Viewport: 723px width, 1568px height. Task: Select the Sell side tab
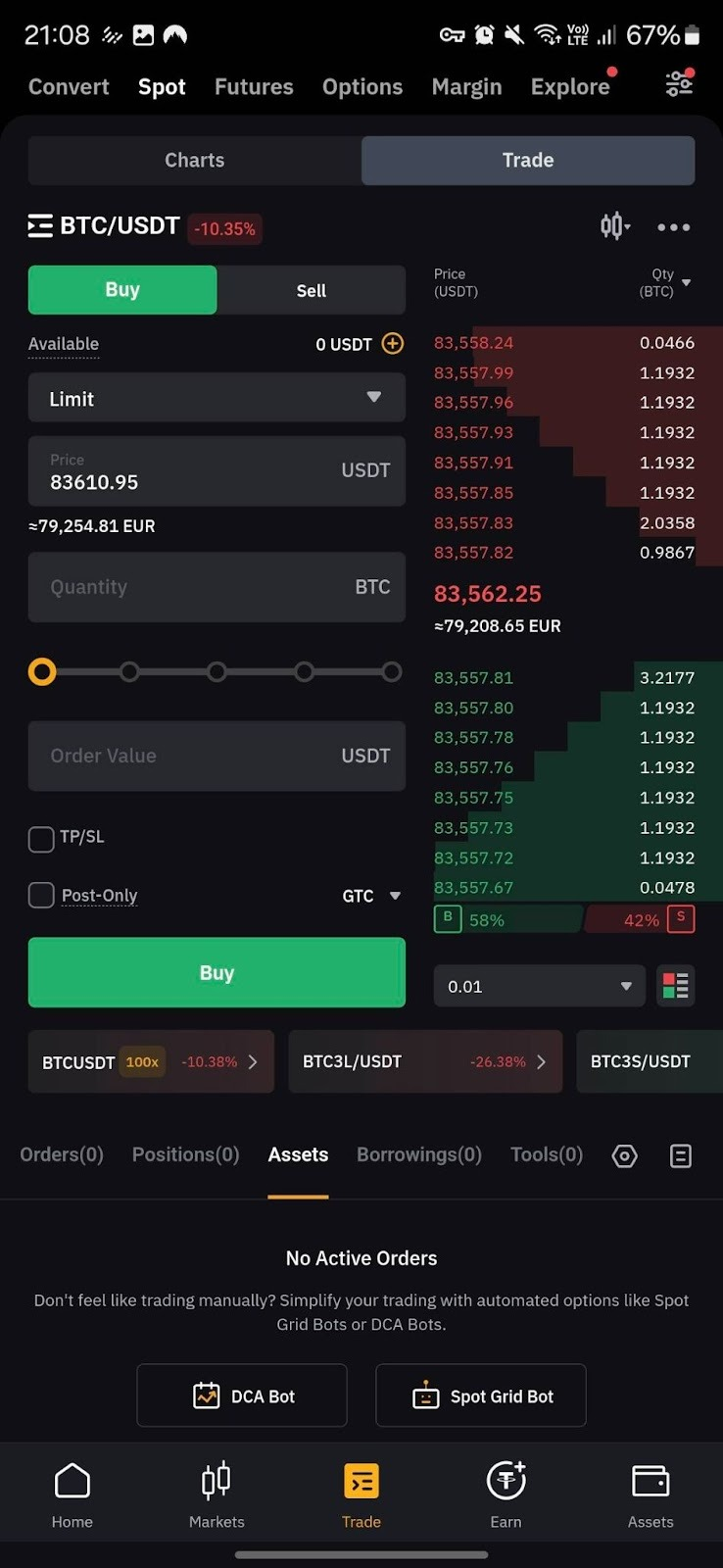[x=311, y=290]
